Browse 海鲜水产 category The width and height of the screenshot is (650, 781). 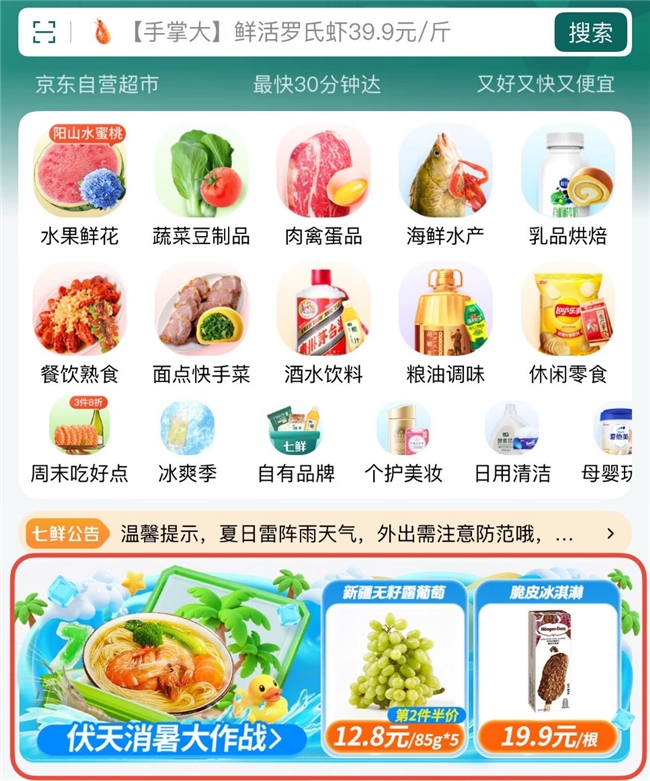coord(445,187)
